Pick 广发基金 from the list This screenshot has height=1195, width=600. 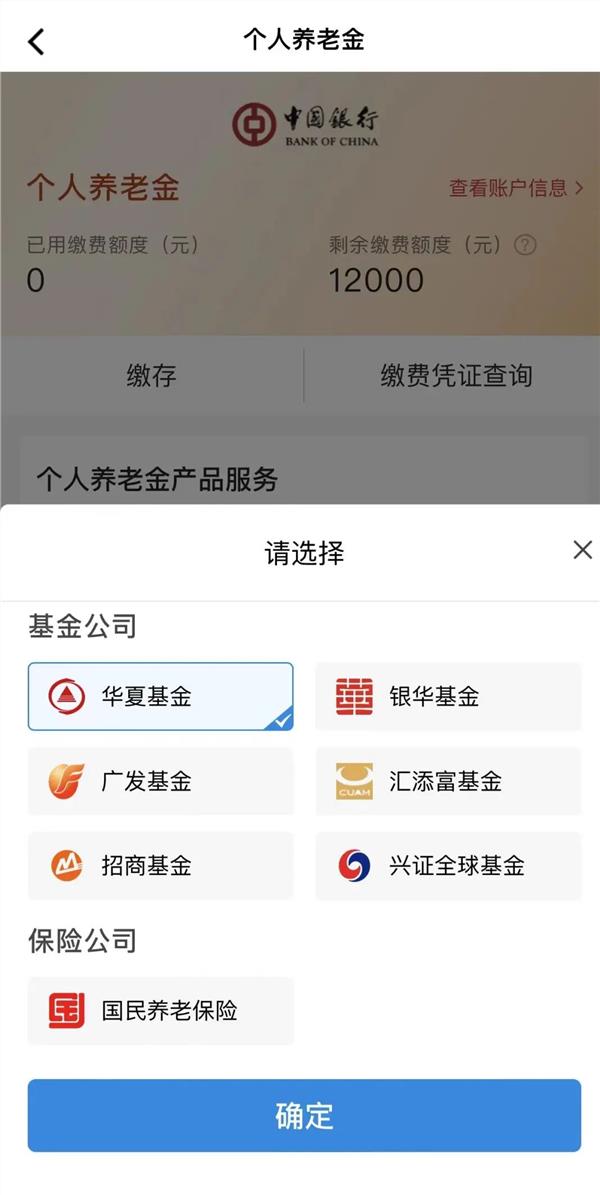[161, 781]
